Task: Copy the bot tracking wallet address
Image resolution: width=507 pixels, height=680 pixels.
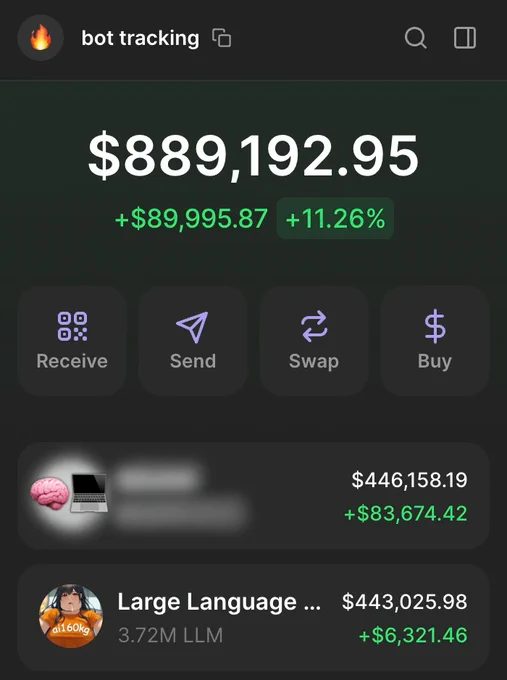Action: point(222,38)
